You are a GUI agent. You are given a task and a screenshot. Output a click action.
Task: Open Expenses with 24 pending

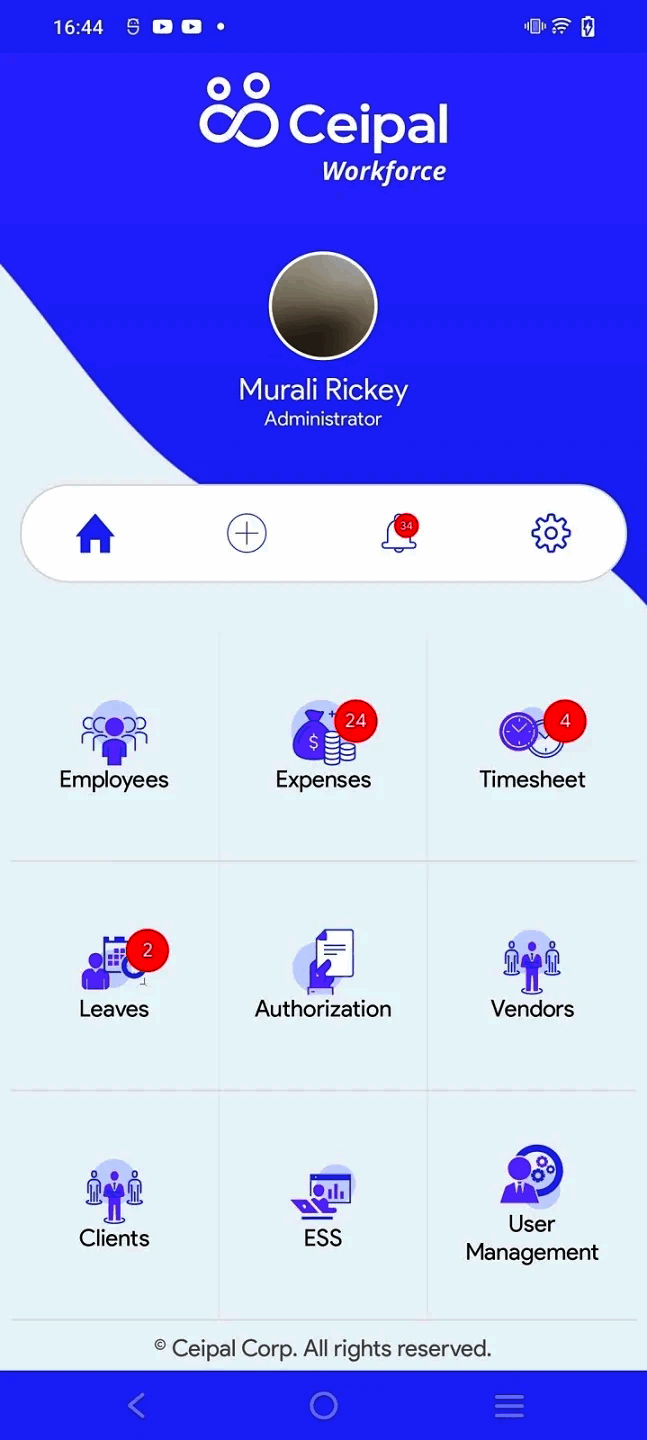point(323,748)
